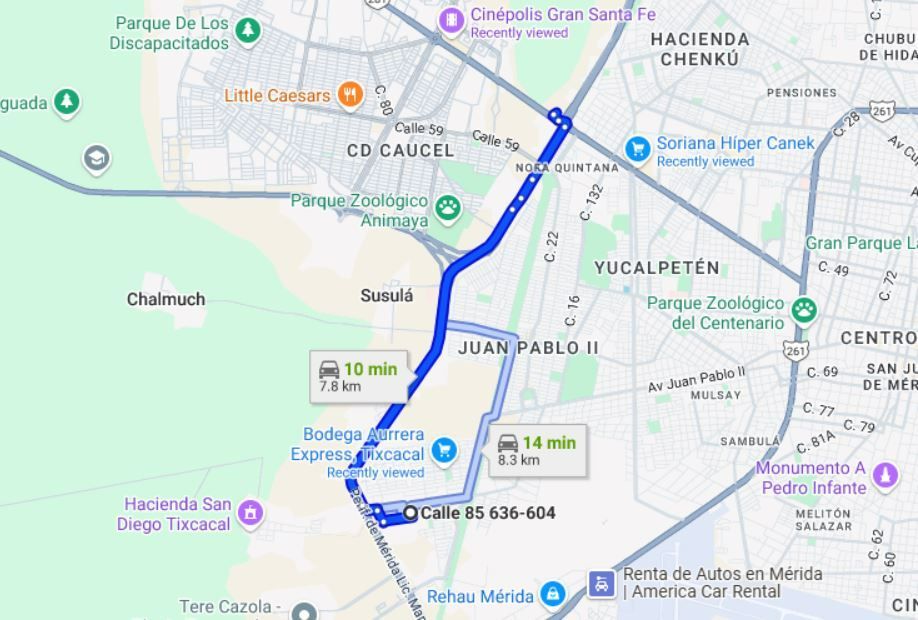
Task: Choose the alternate 14 min 8.3 km route
Action: 537,450
